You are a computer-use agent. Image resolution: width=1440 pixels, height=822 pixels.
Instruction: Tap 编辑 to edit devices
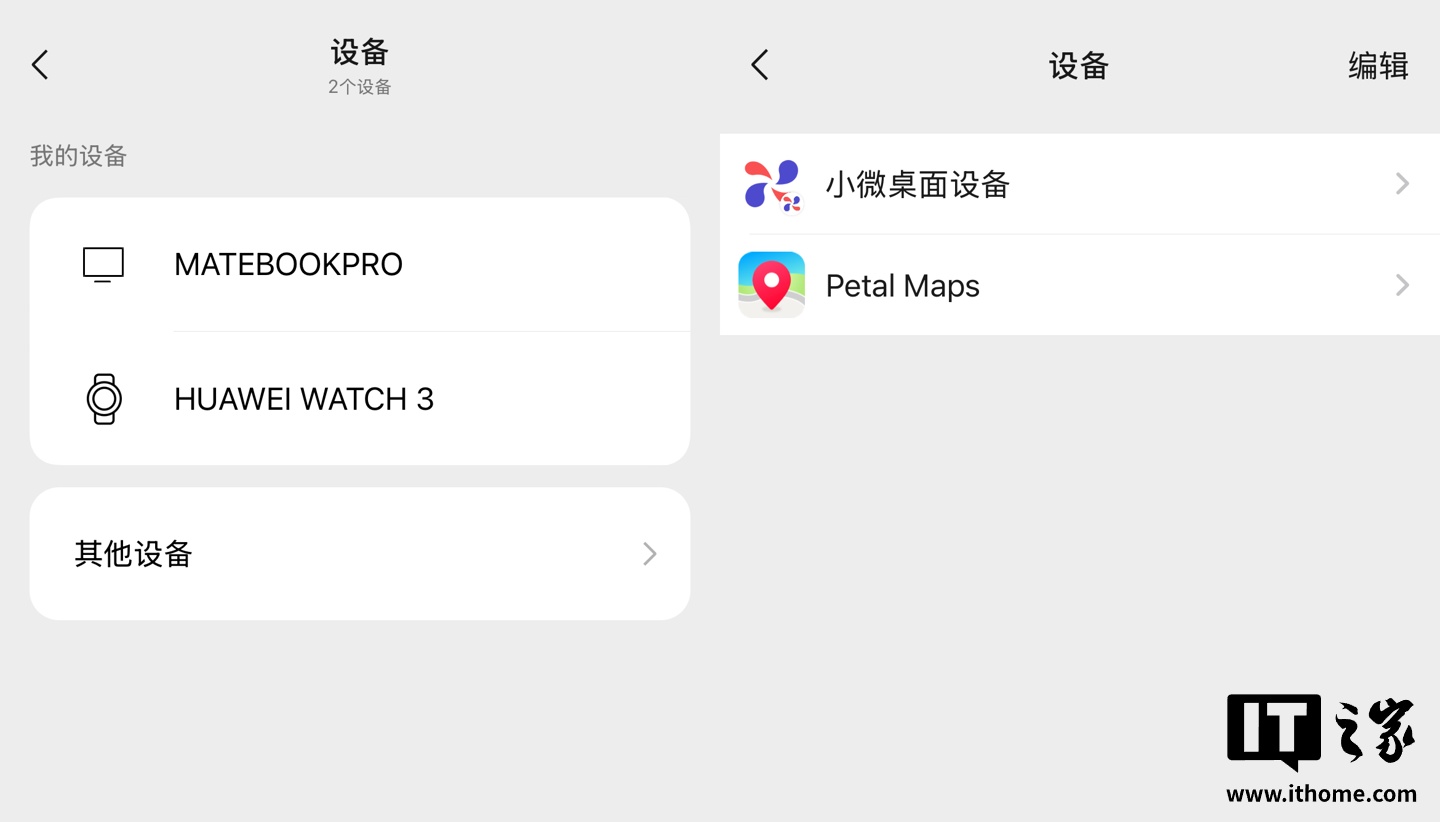tap(1377, 66)
